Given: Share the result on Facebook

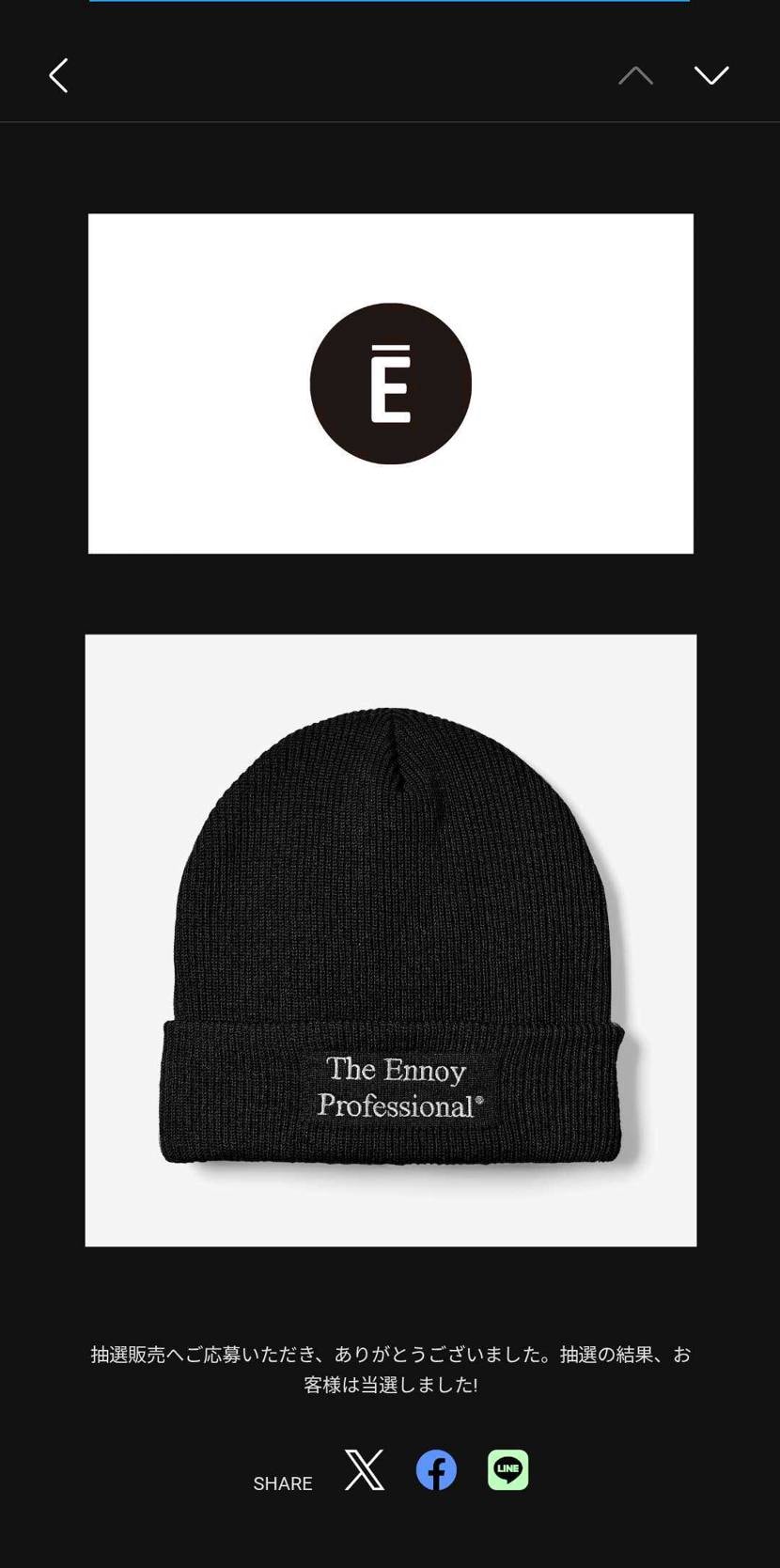Looking at the screenshot, I should pyautogui.click(x=436, y=1469).
